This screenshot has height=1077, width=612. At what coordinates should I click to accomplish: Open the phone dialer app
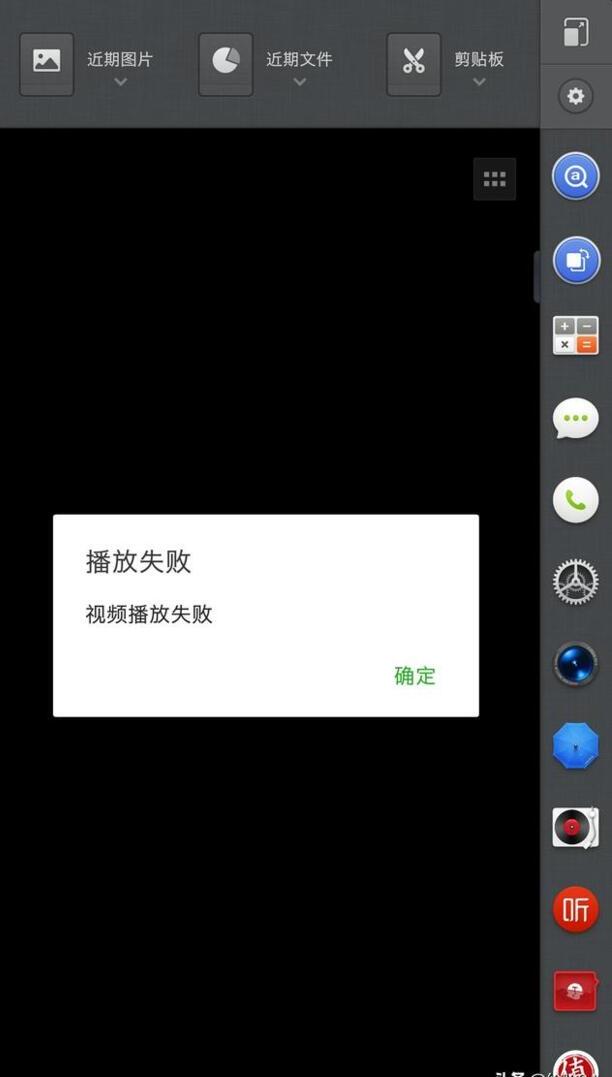(x=576, y=500)
